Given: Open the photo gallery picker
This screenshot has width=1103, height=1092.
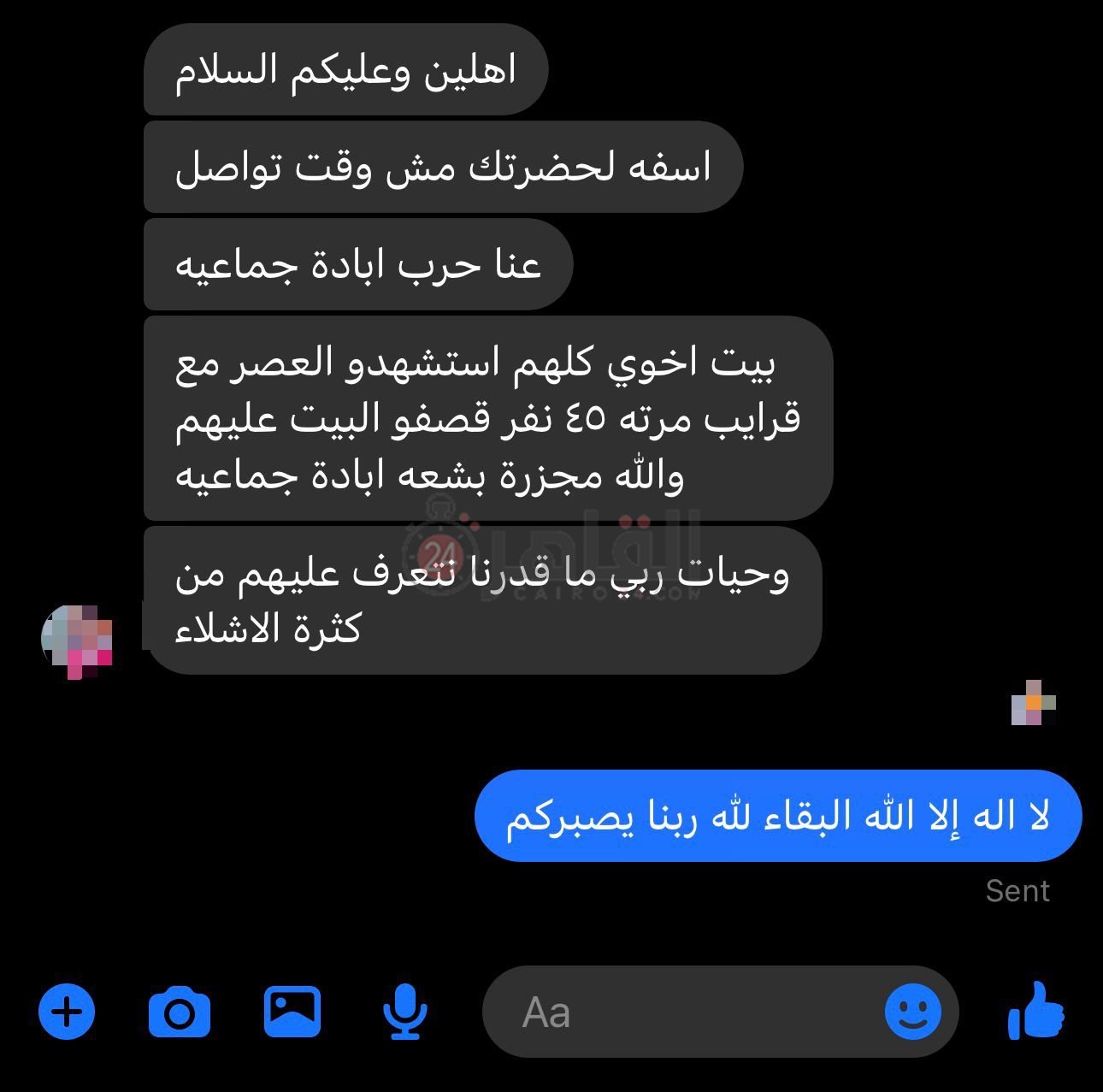Looking at the screenshot, I should 292,1011.
